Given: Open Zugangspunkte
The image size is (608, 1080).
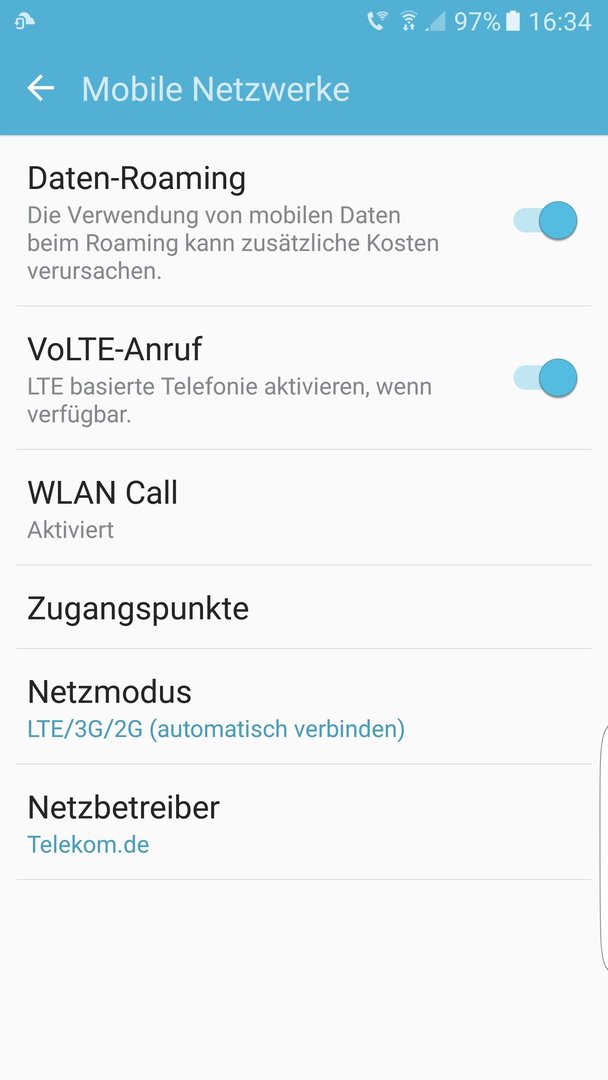Looking at the screenshot, I should pyautogui.click(x=304, y=608).
